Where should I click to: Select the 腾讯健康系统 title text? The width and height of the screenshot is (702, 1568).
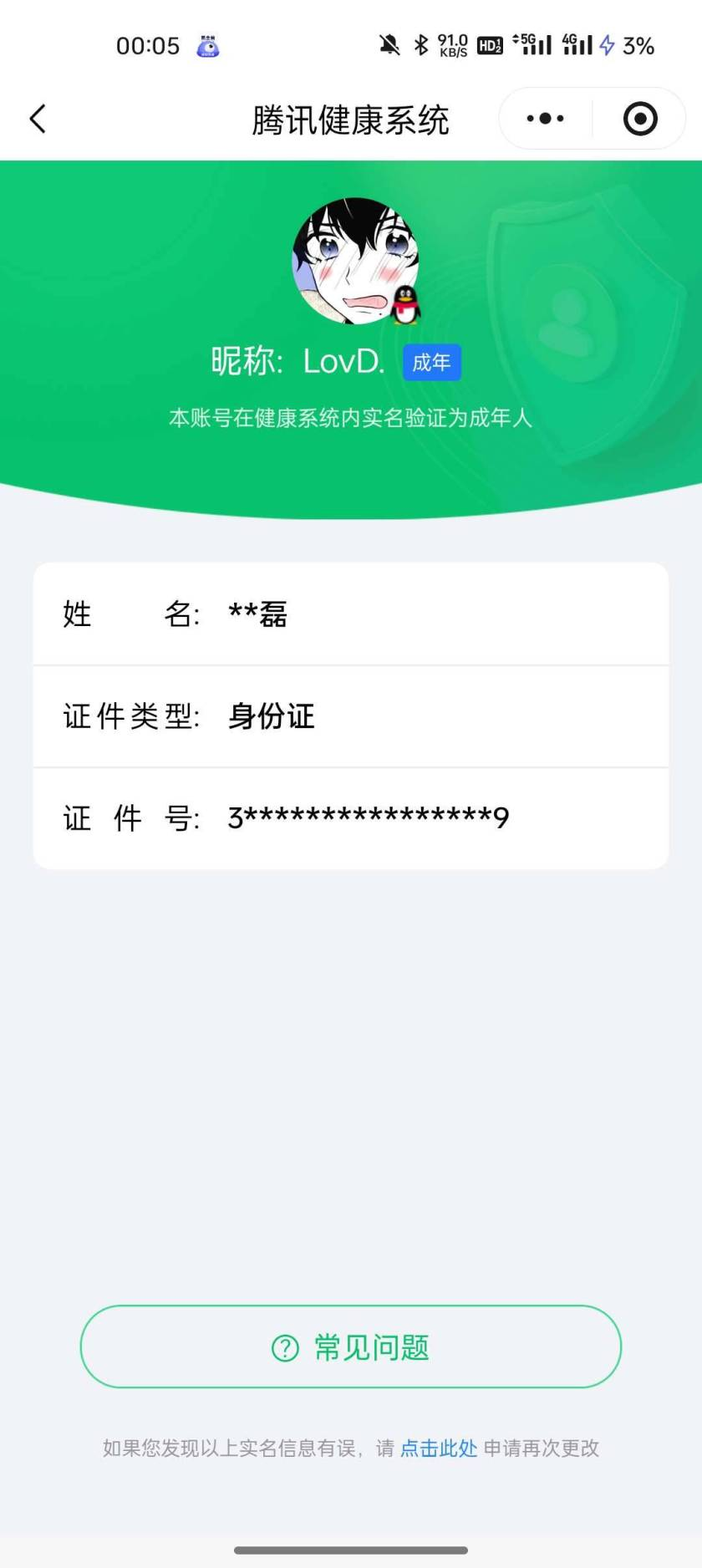(351, 119)
